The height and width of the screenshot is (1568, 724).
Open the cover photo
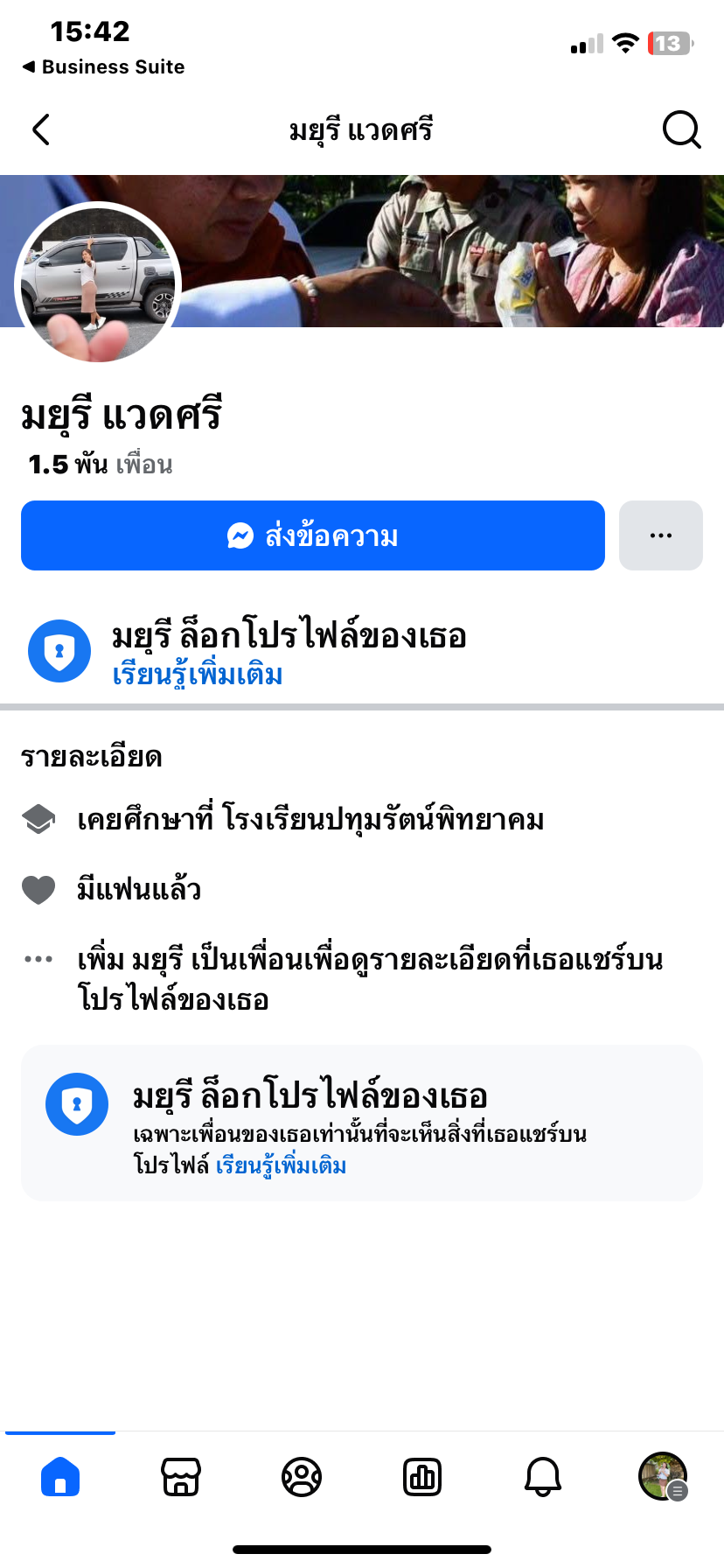[455, 250]
